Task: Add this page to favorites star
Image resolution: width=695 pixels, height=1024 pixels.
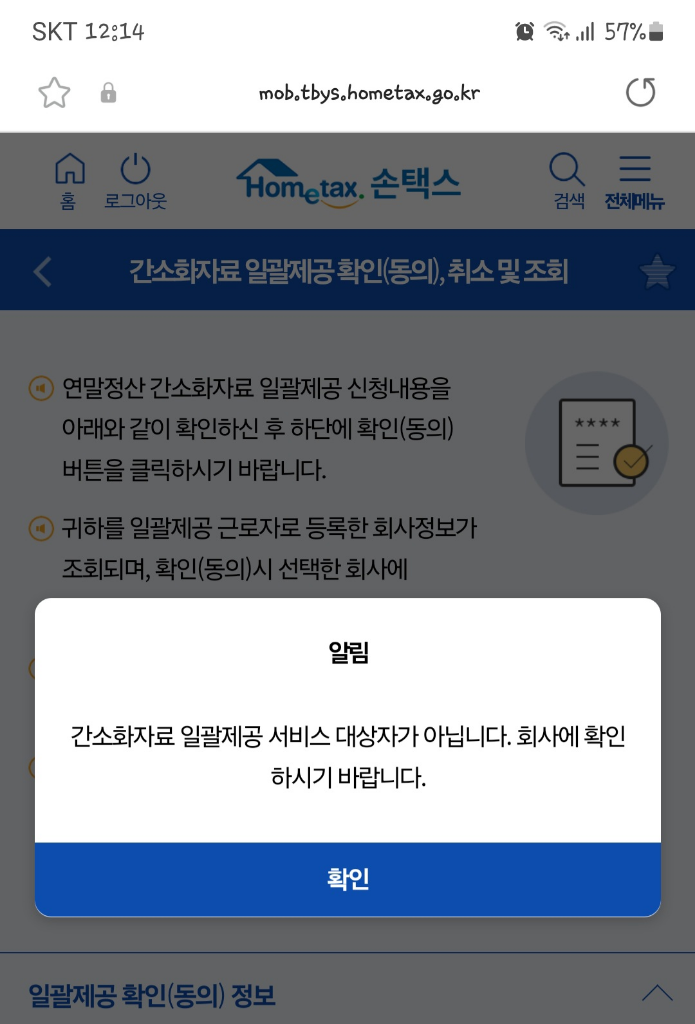Action: tap(657, 271)
